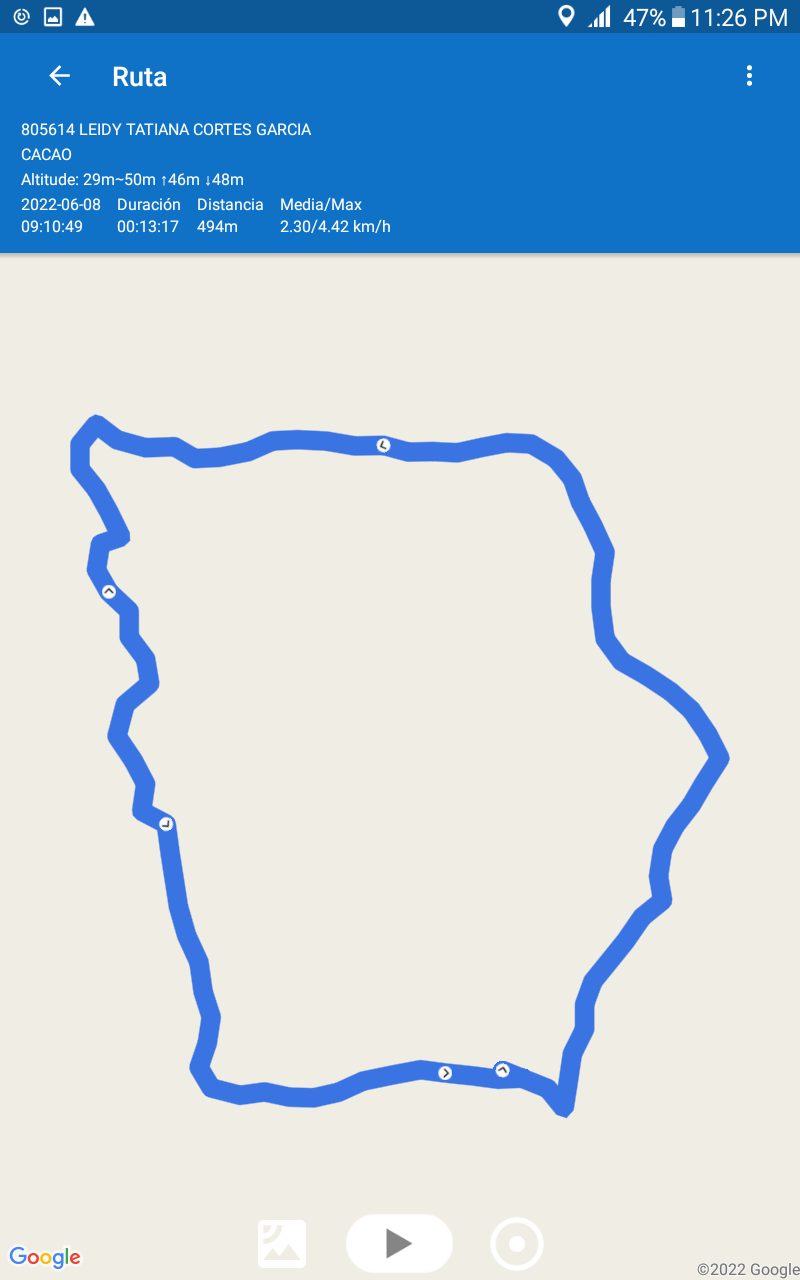Tap the circular record target button
Screen dimensions: 800x1280
pyautogui.click(x=517, y=1244)
